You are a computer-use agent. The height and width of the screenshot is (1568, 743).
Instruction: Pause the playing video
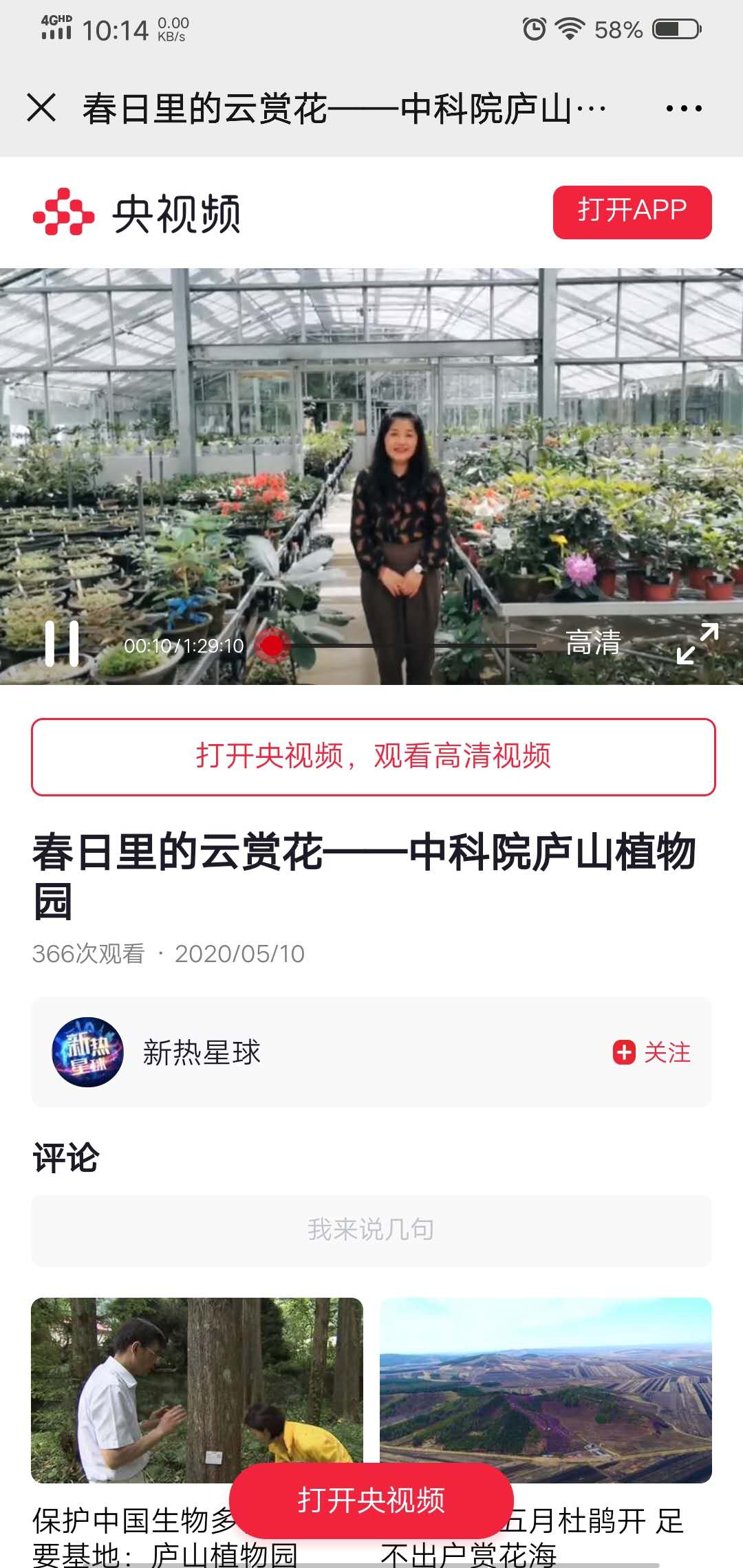62,644
